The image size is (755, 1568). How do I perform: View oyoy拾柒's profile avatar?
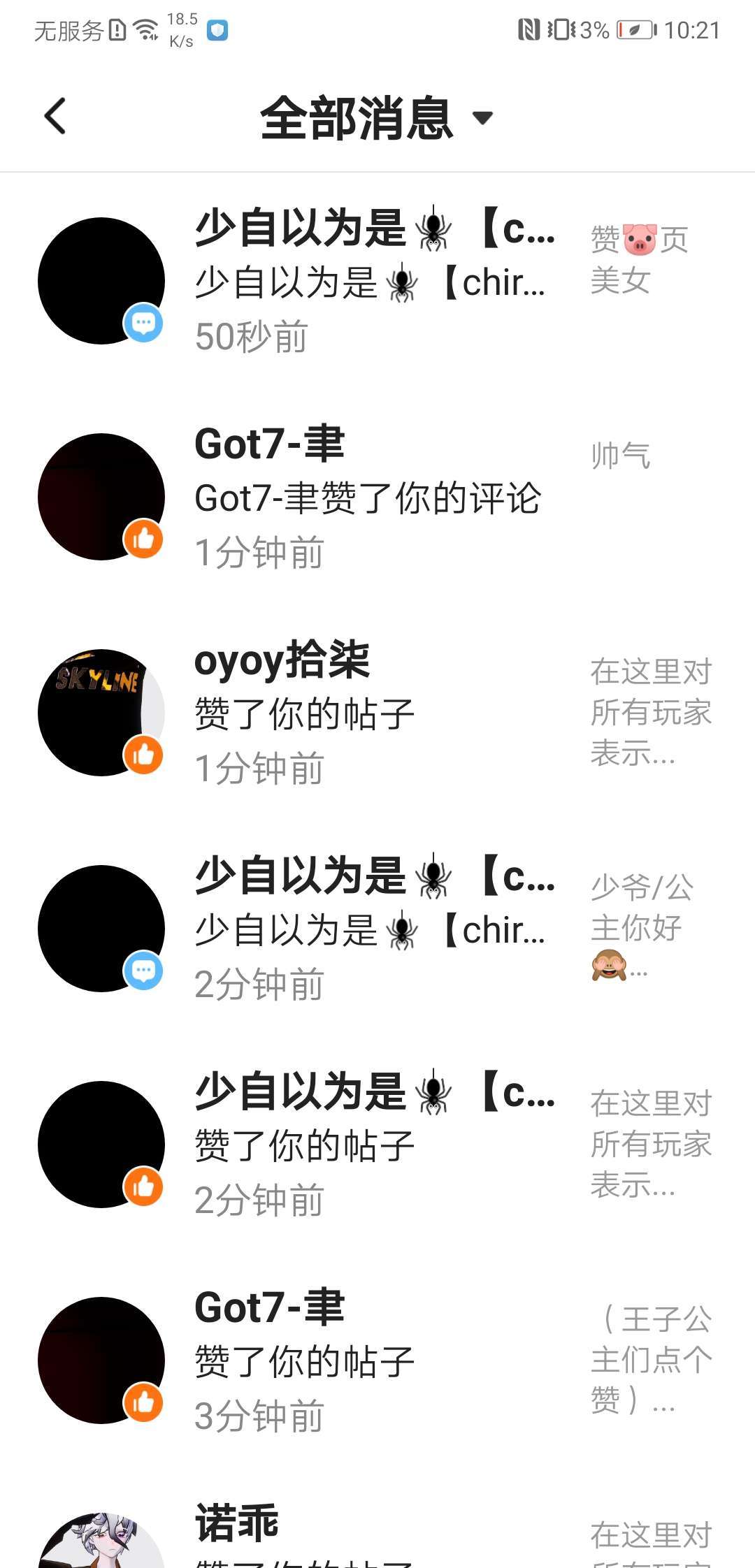(101, 713)
